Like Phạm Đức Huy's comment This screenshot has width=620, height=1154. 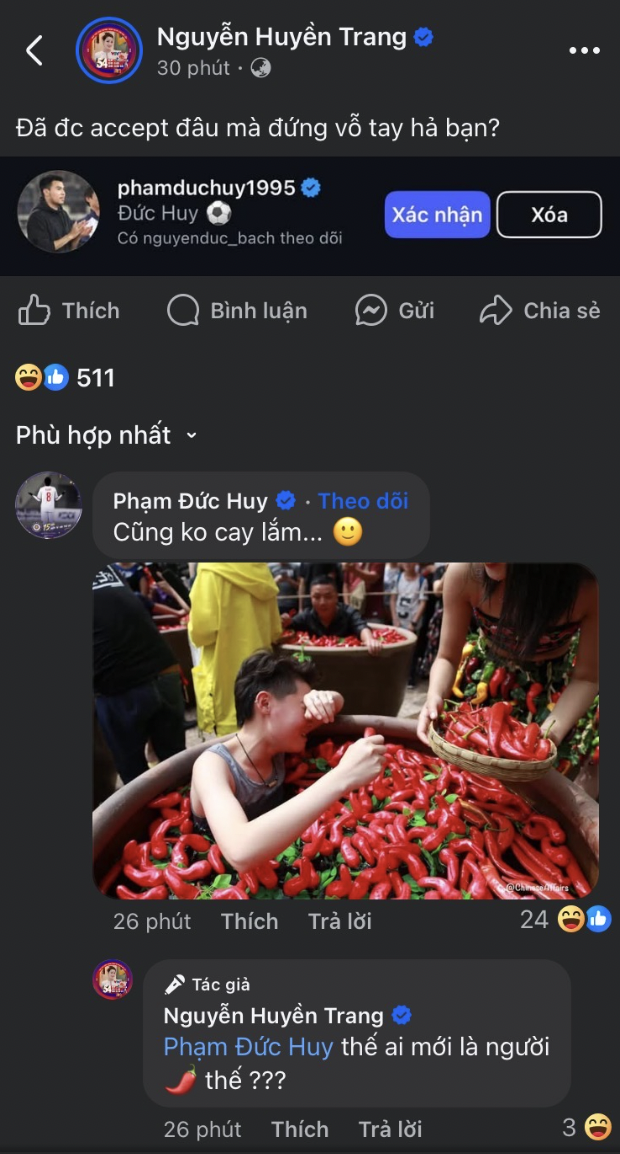(250, 921)
